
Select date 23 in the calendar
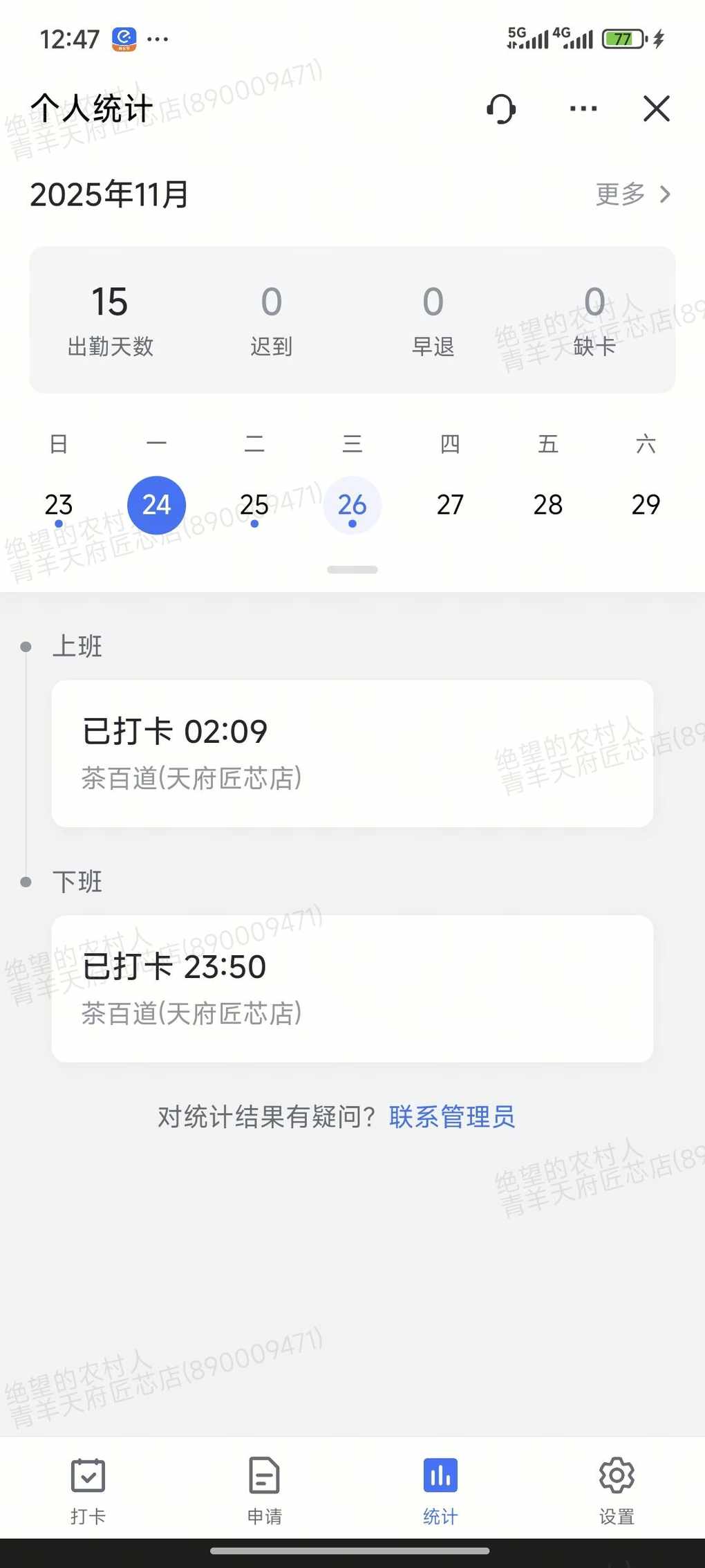coord(59,505)
